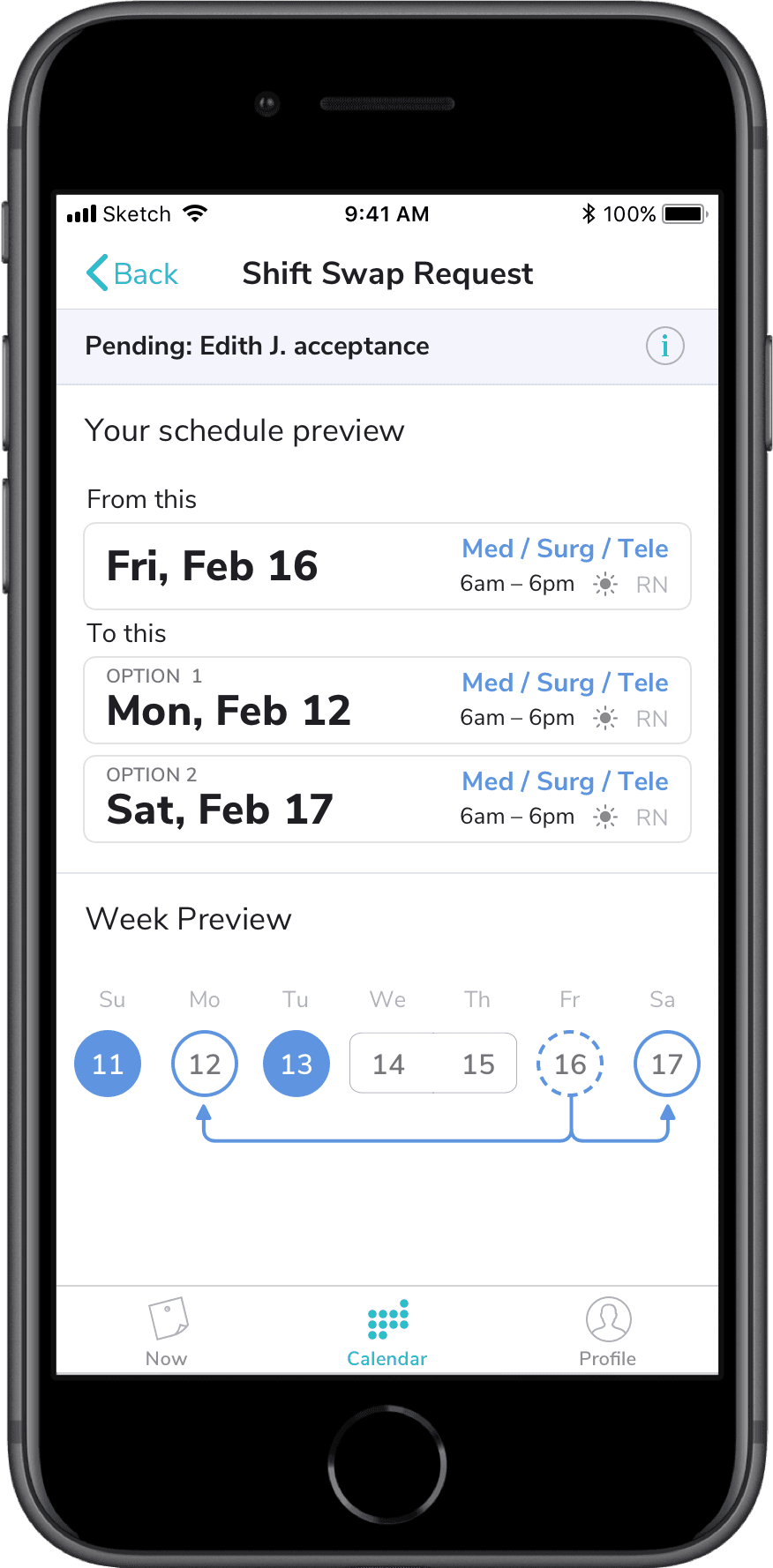The image size is (773, 1568).
Task: Tap day 11 in Week Preview
Action: coord(108,1064)
